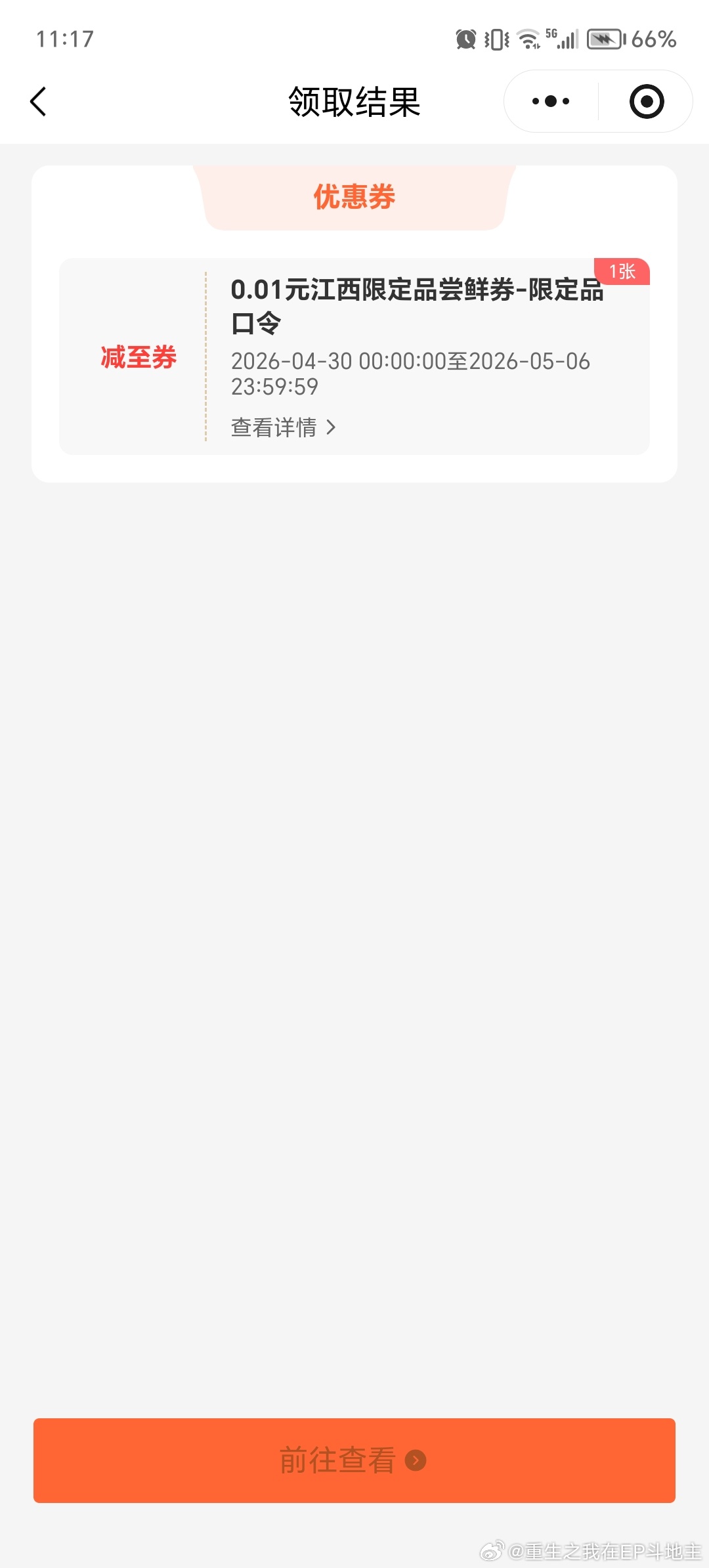Open the 0.01元江西限定品尝鲜券 coupon card
This screenshot has width=709, height=1568.
click(417, 306)
